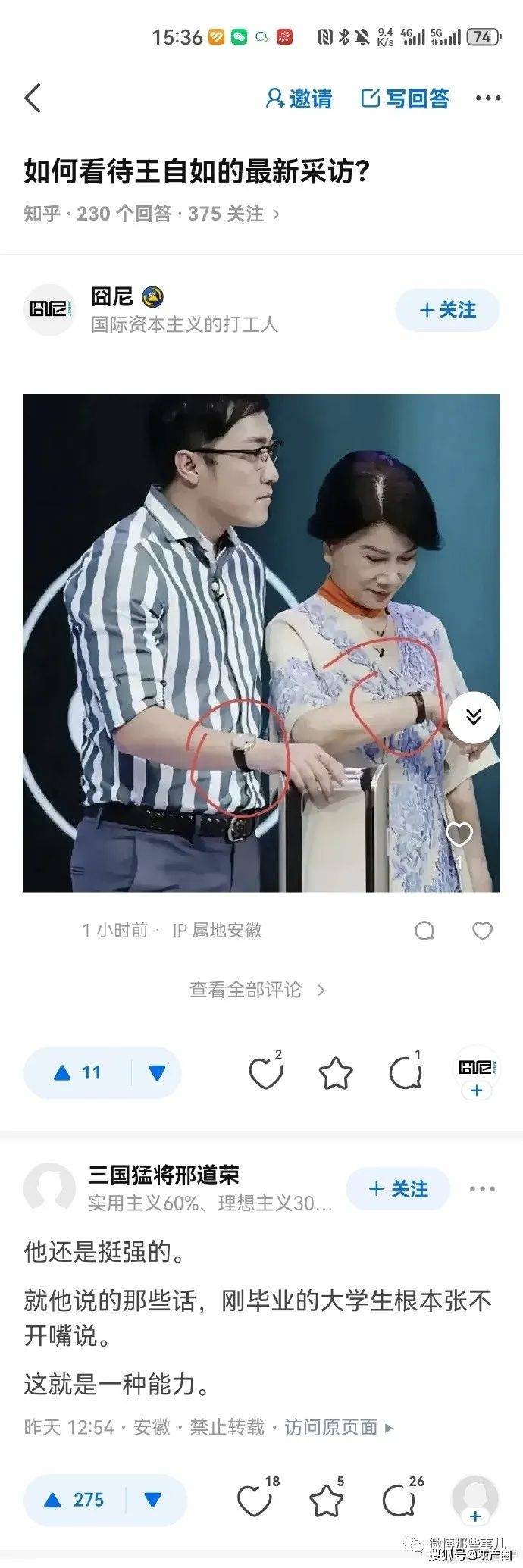Open 囧尼's profile avatar
This screenshot has width=523, height=1568.
49,309
